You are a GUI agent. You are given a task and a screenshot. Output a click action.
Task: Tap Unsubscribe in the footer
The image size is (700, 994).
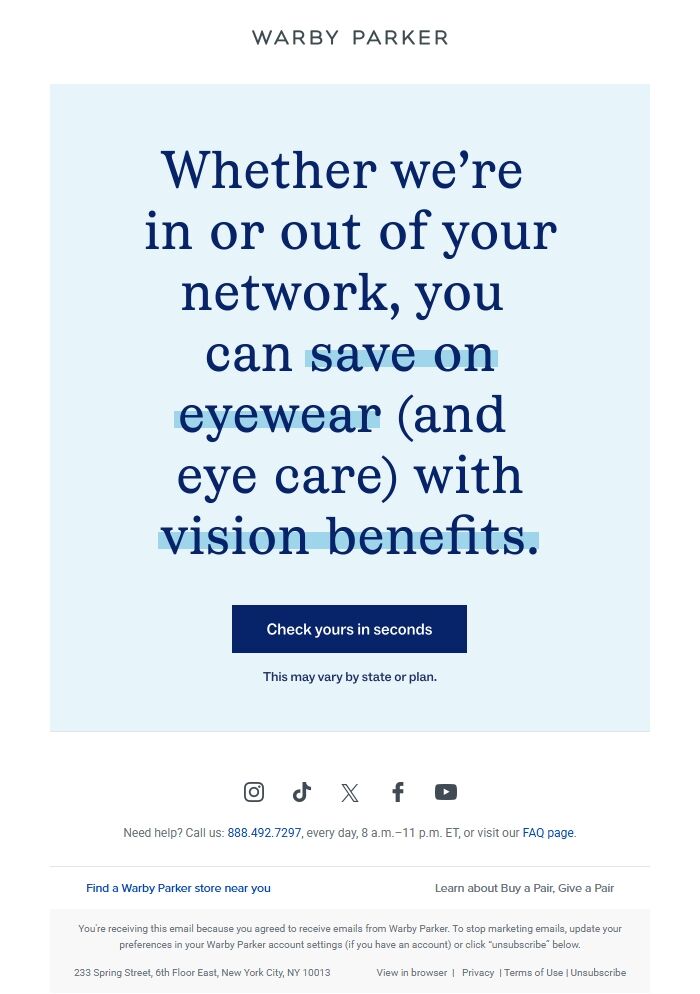click(598, 972)
